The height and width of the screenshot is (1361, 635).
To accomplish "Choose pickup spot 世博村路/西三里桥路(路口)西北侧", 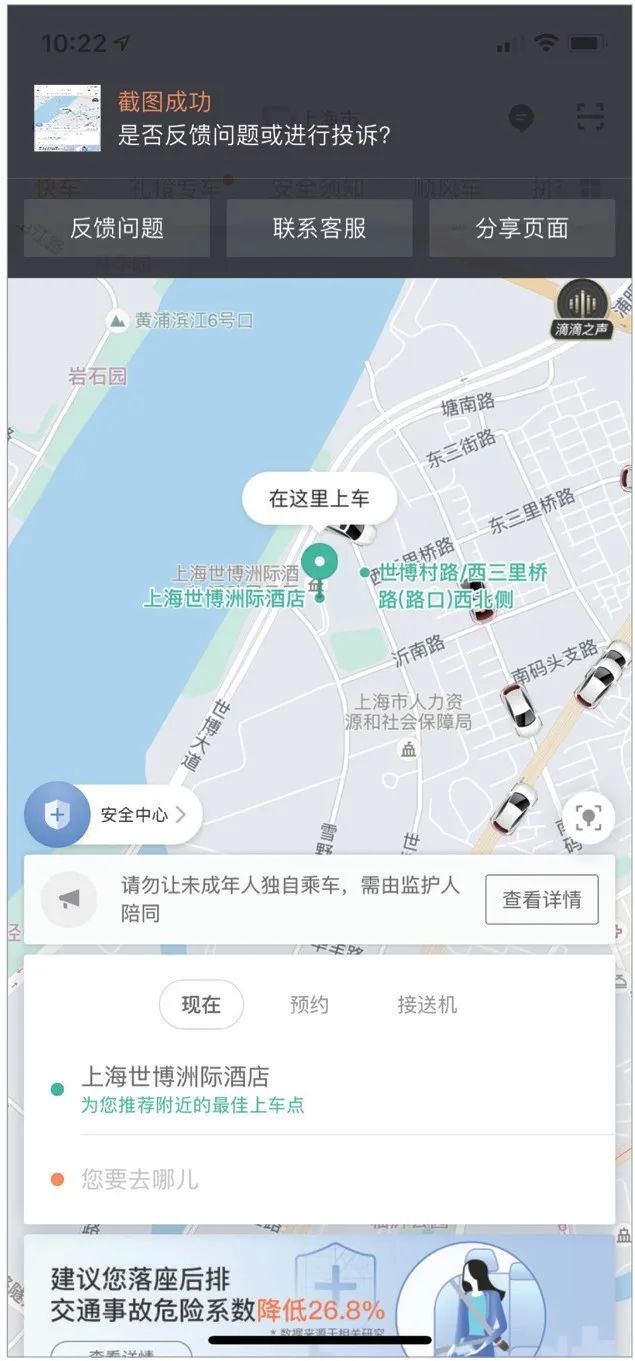I will click(461, 586).
